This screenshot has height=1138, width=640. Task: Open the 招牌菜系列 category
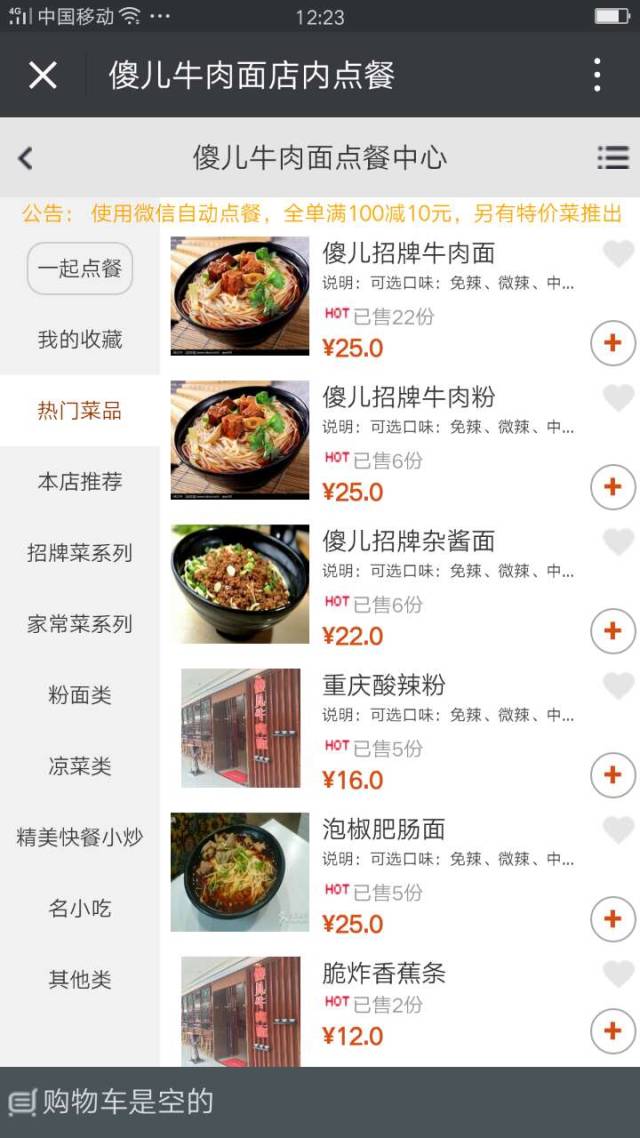80,553
